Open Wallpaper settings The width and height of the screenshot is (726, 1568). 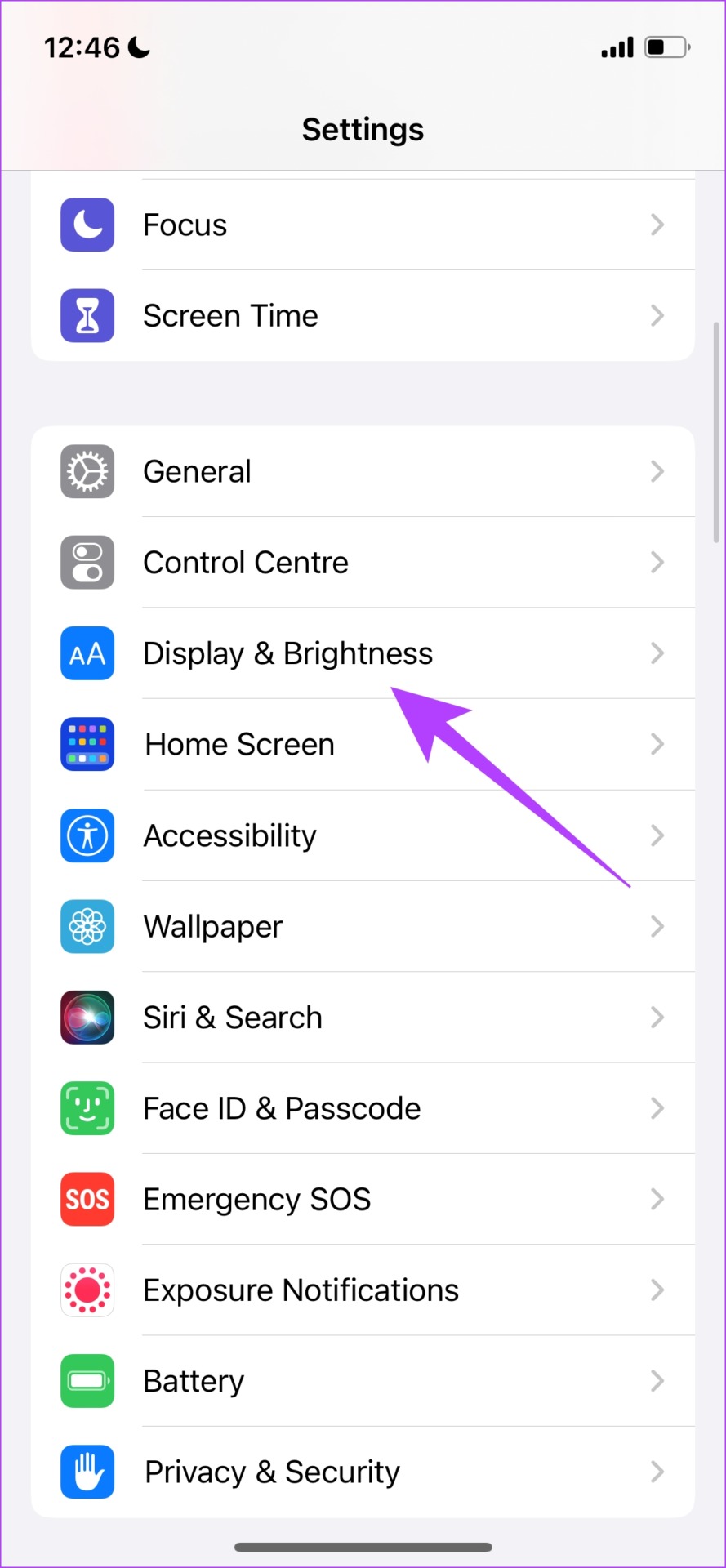363,926
